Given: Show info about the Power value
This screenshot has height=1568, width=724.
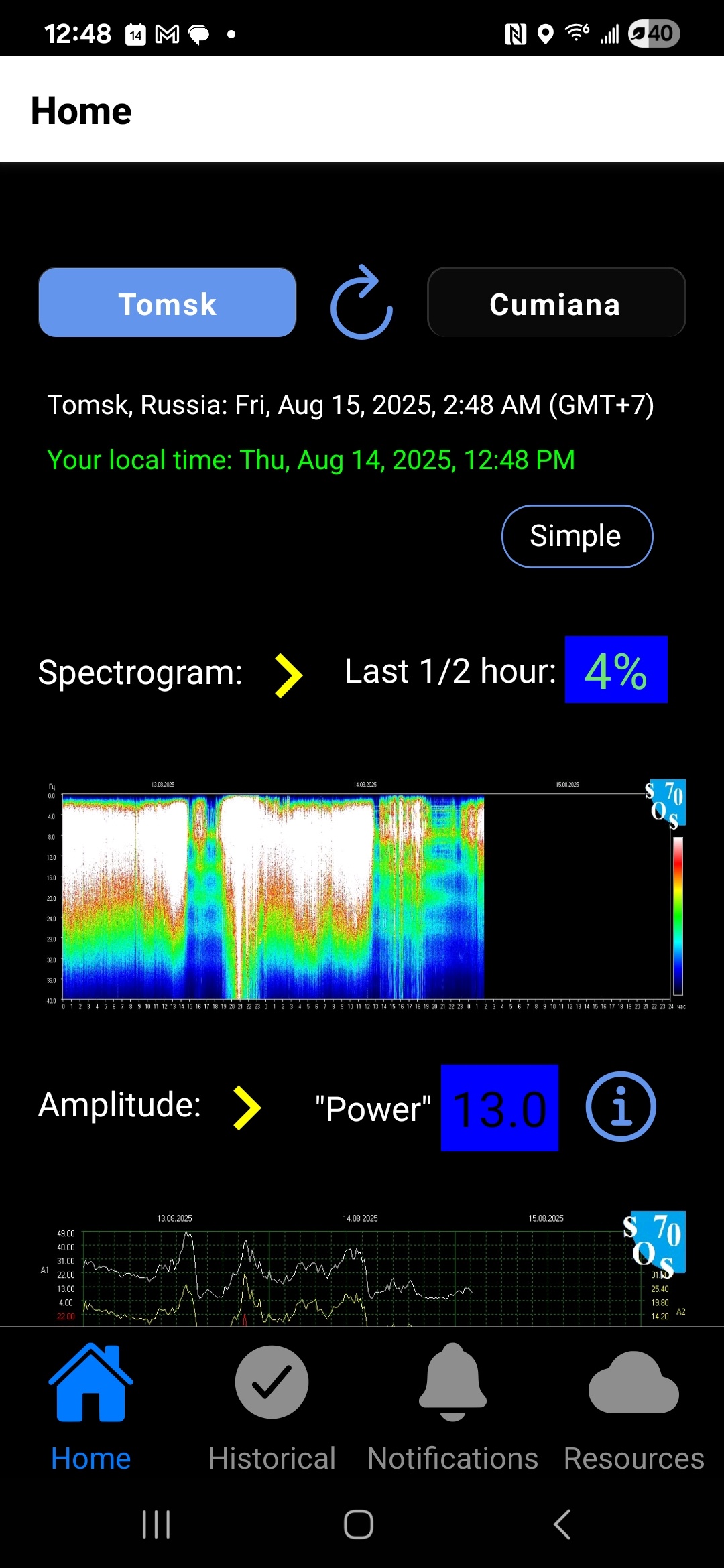Looking at the screenshot, I should [620, 1106].
